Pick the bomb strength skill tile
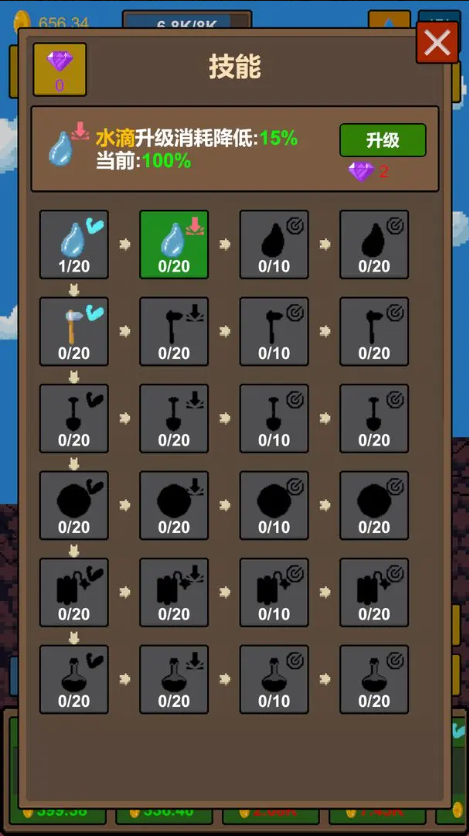The width and height of the screenshot is (469, 836). click(74, 505)
